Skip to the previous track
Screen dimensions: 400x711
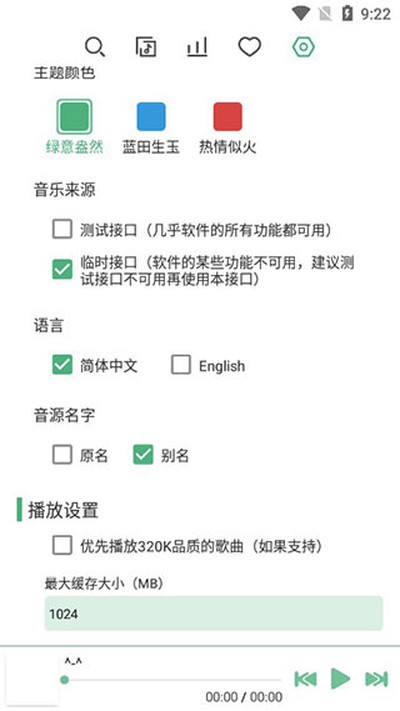pyautogui.click(x=306, y=679)
